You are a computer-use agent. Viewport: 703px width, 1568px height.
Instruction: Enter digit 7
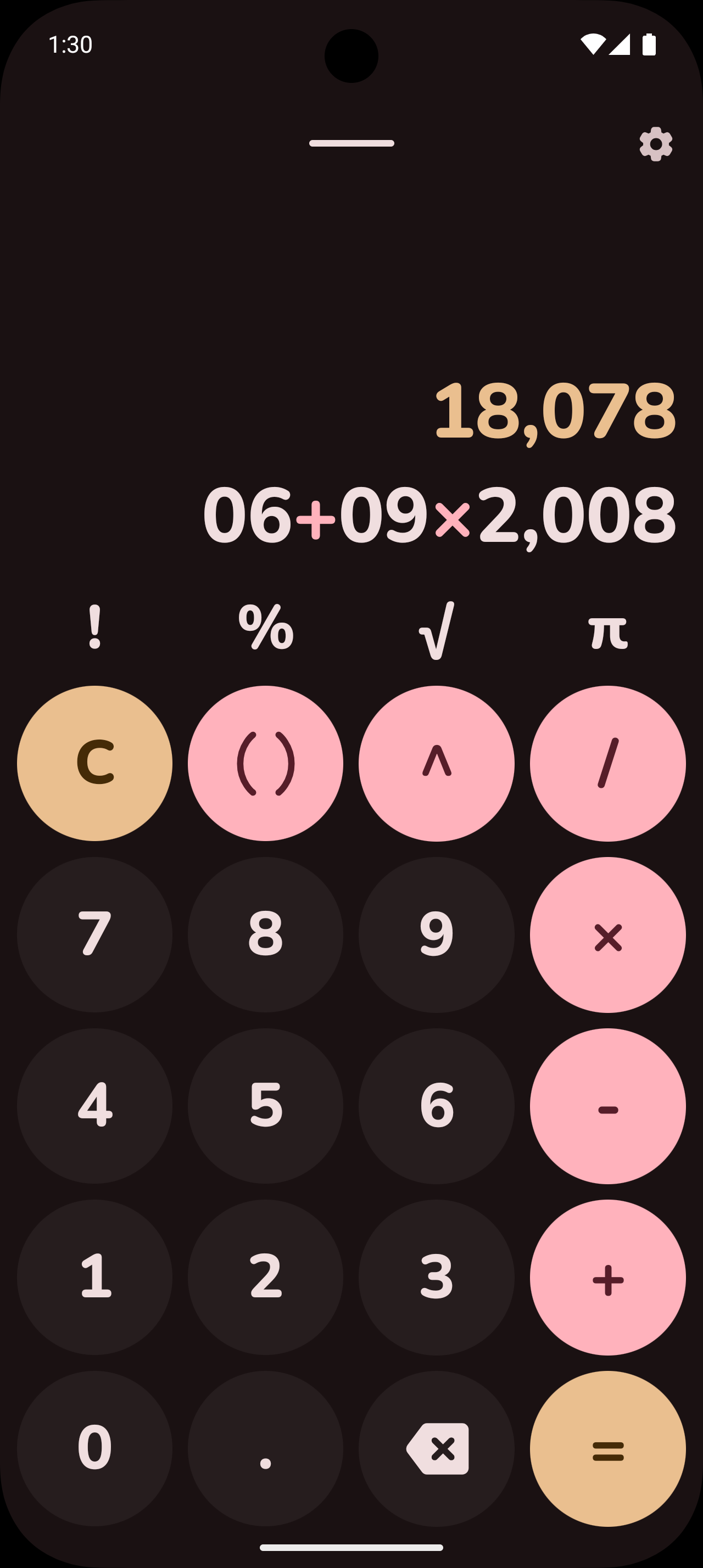[x=95, y=935]
